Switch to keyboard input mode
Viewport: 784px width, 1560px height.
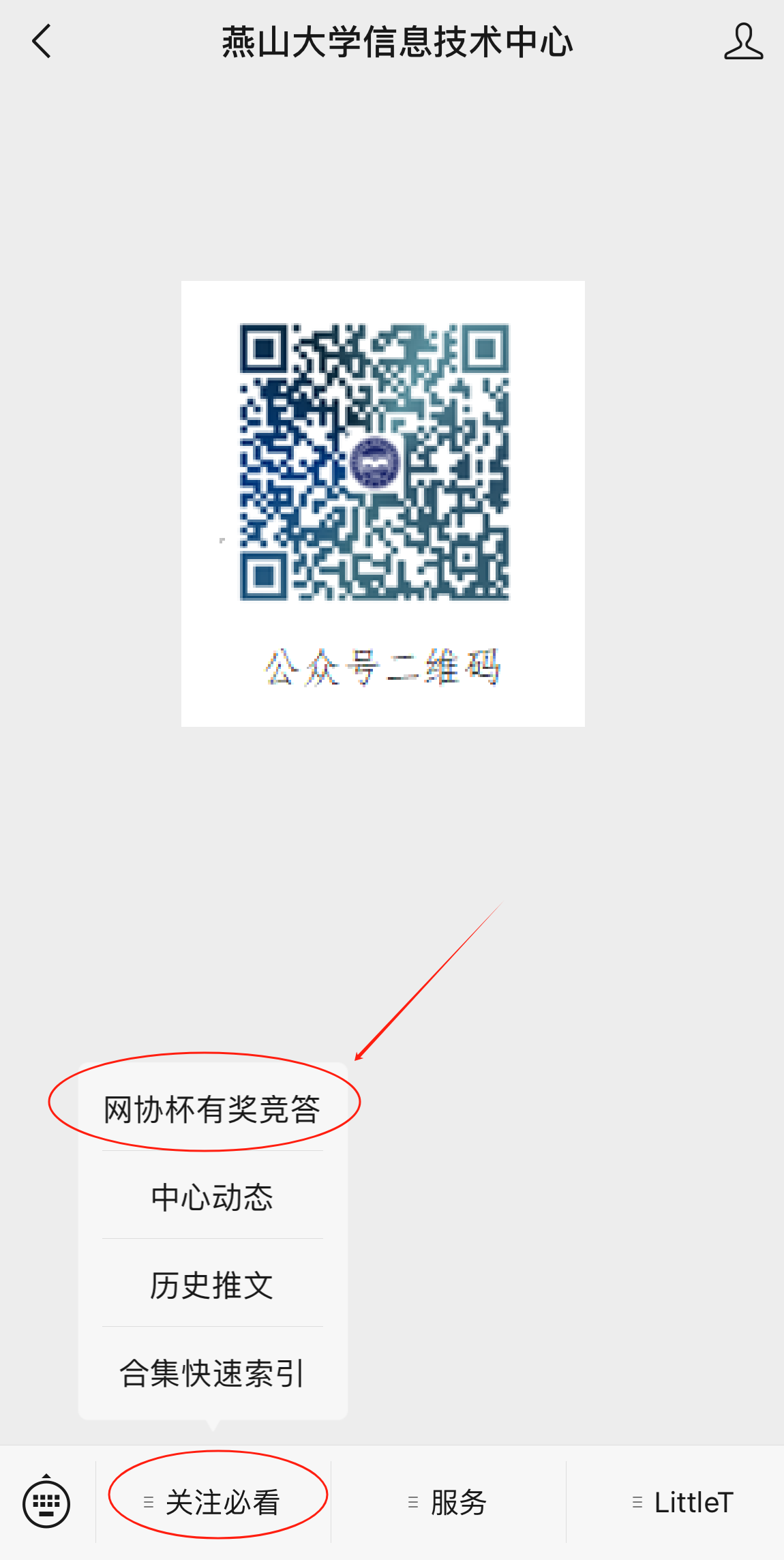pyautogui.click(x=46, y=1503)
